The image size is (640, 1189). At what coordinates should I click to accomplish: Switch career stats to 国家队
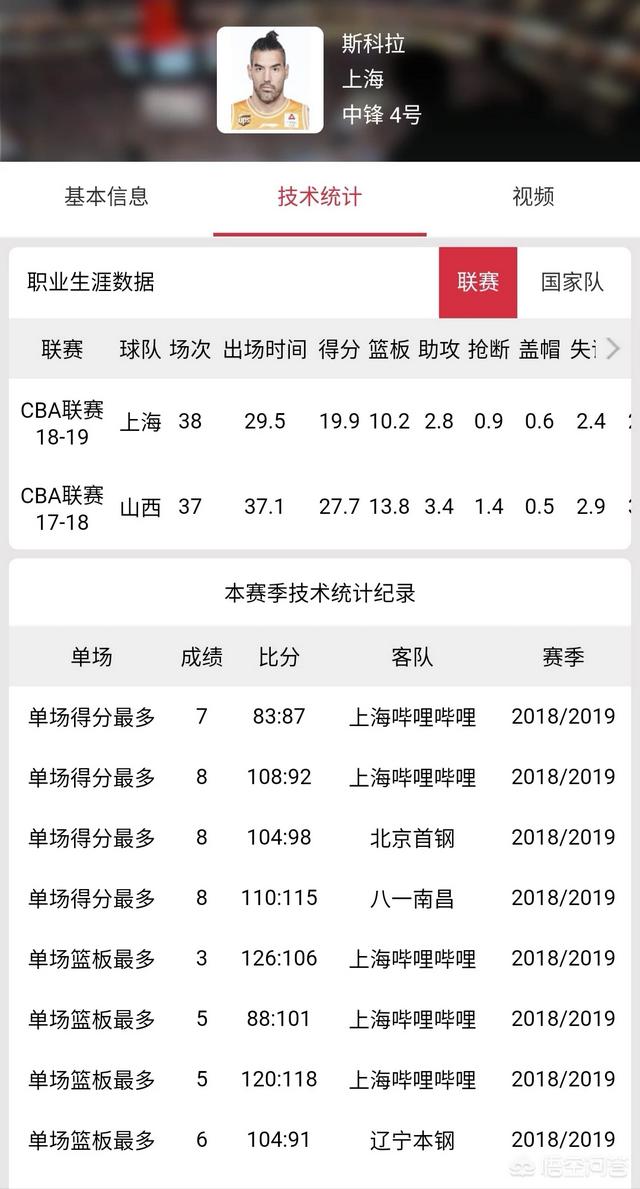[x=572, y=282]
